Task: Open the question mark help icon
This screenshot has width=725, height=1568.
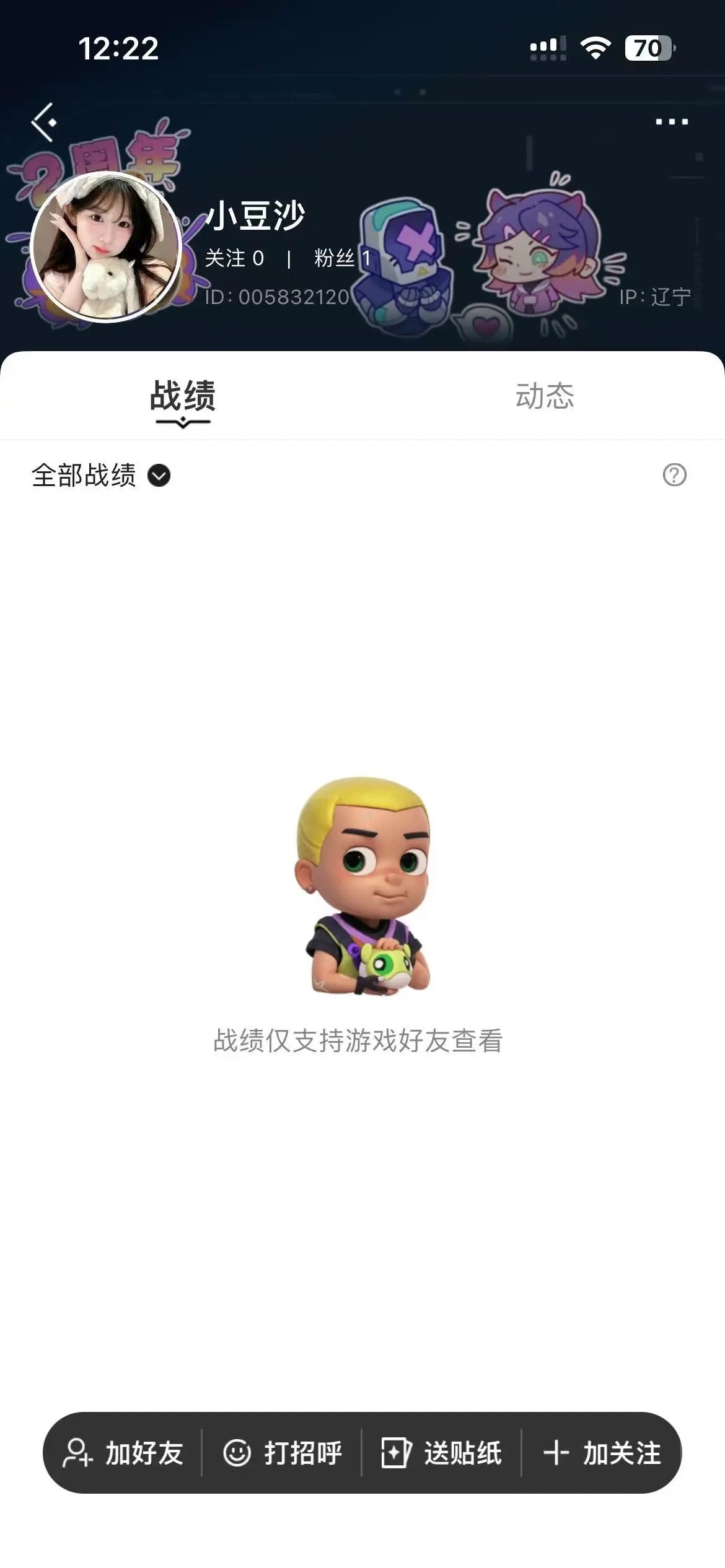Action: tap(674, 475)
